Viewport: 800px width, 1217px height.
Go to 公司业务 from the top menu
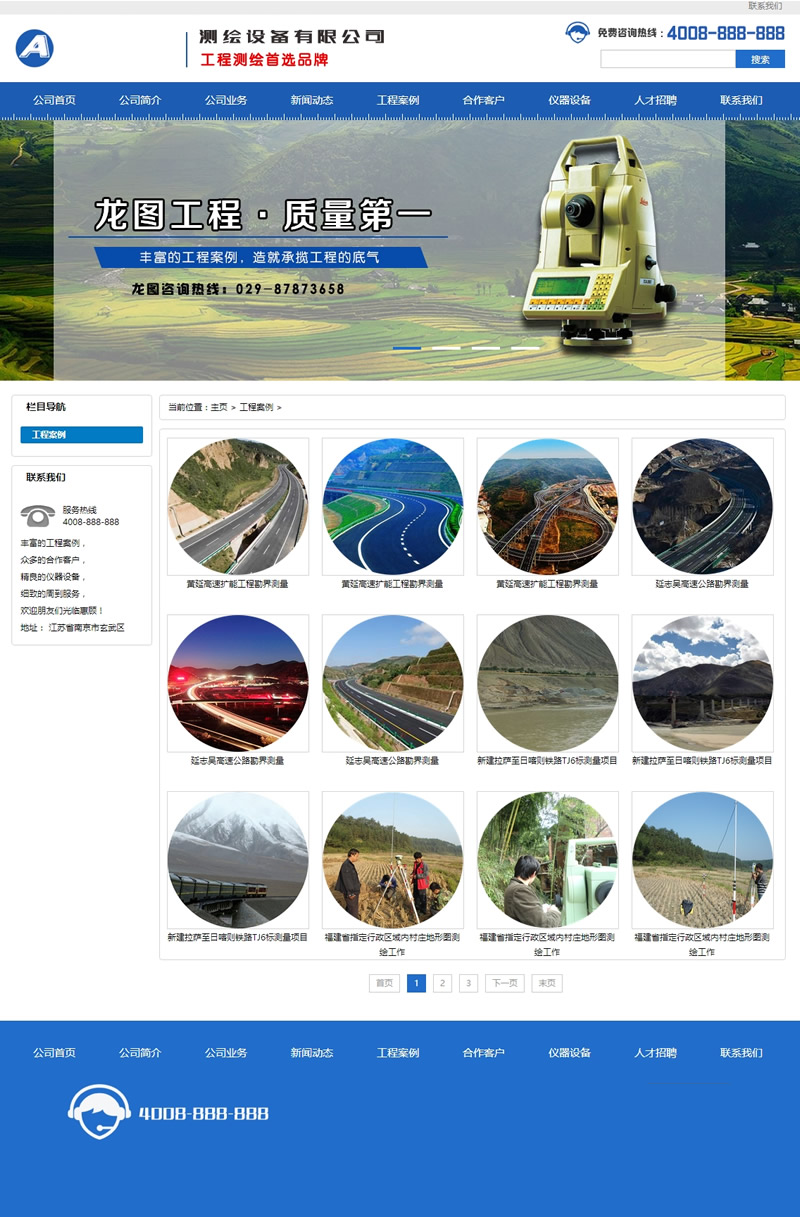(x=226, y=100)
